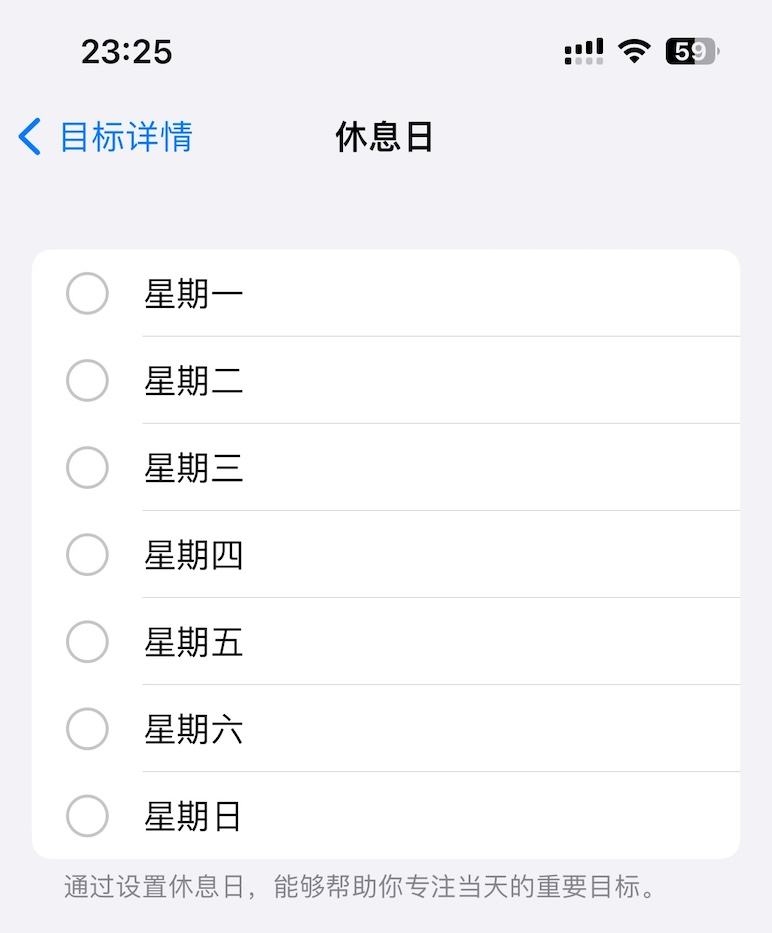Select the 星期一 radio button
This screenshot has width=772, height=933.
point(87,293)
